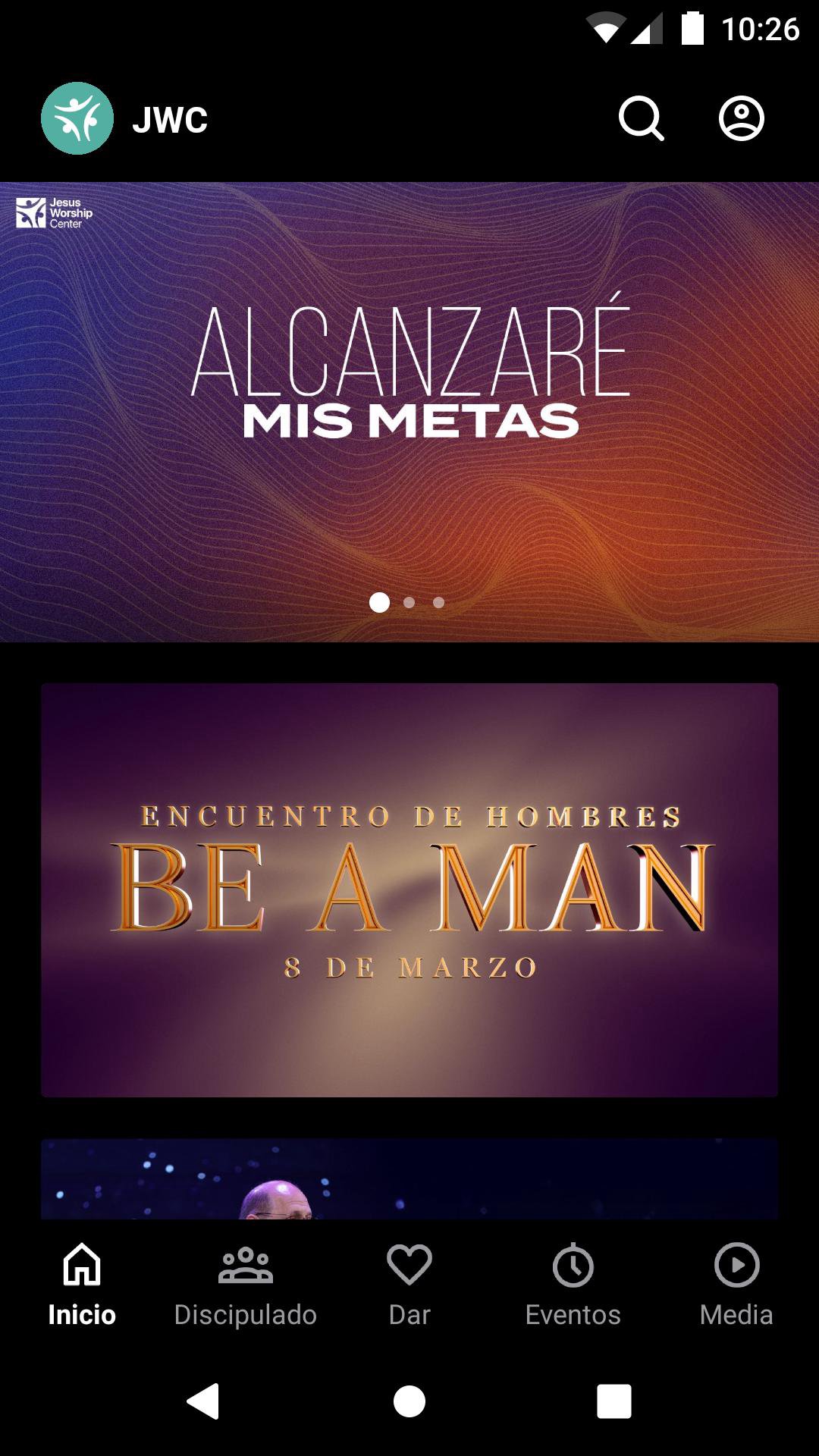Open the partially visible card below Be A Man

tap(409, 1179)
